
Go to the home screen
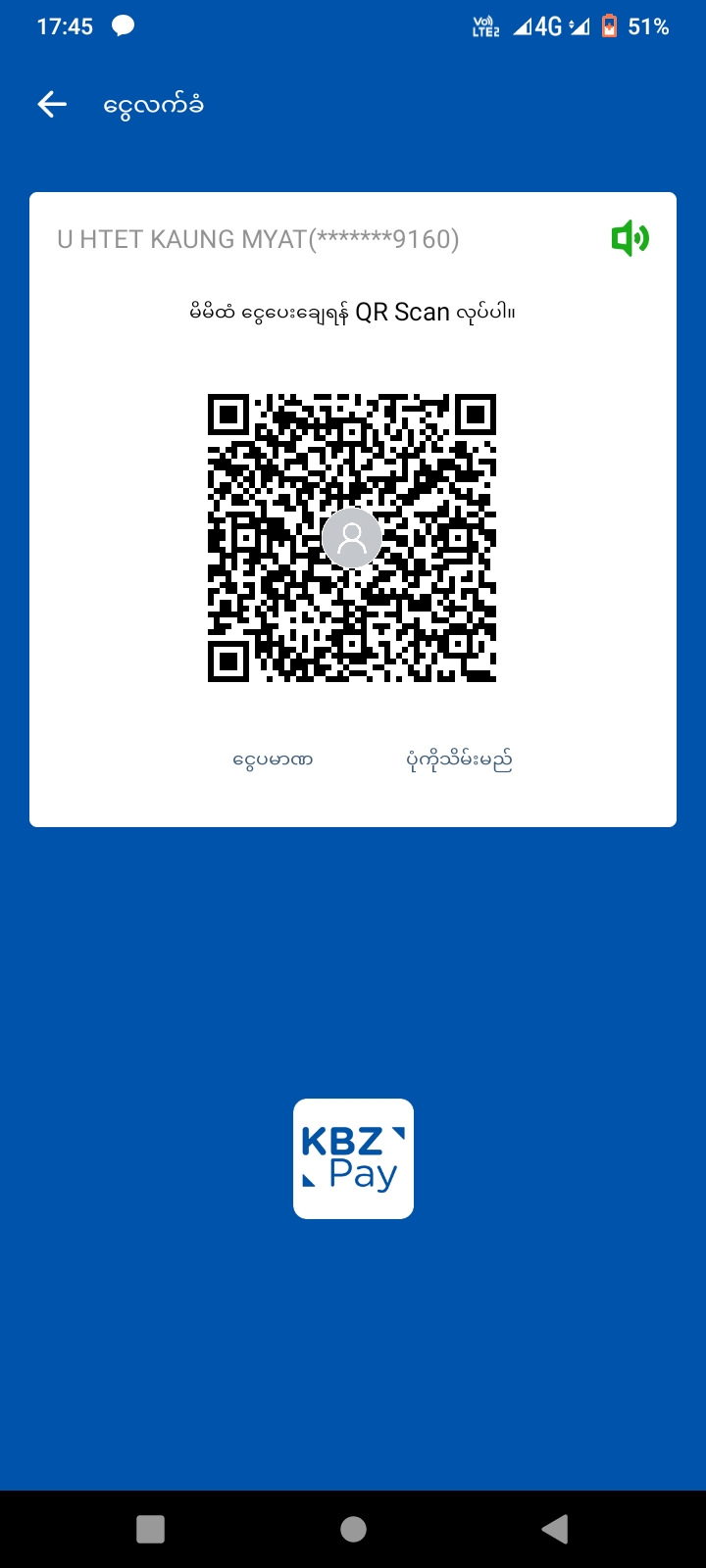click(353, 1529)
